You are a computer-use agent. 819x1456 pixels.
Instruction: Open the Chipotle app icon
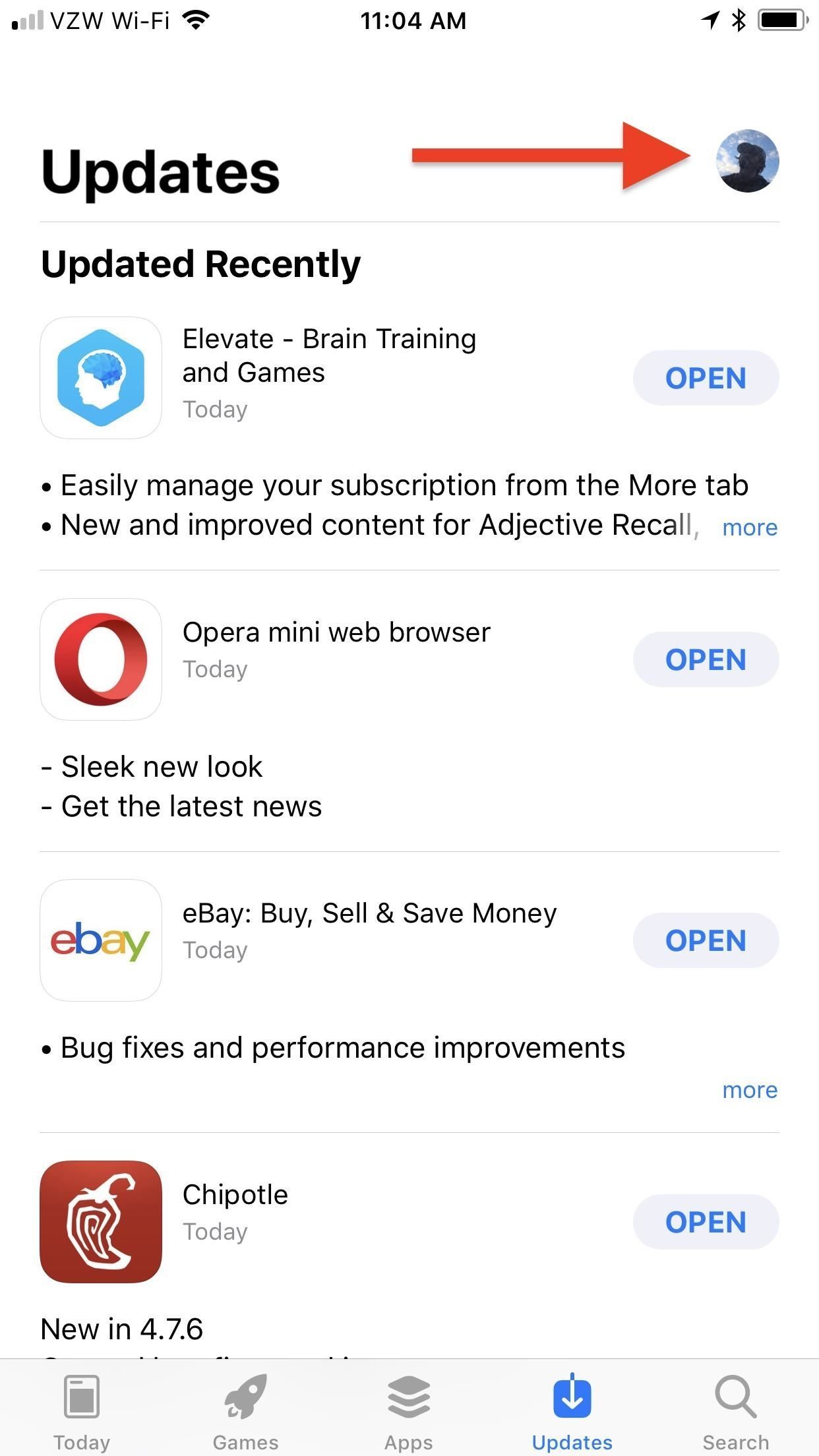[x=100, y=1222]
